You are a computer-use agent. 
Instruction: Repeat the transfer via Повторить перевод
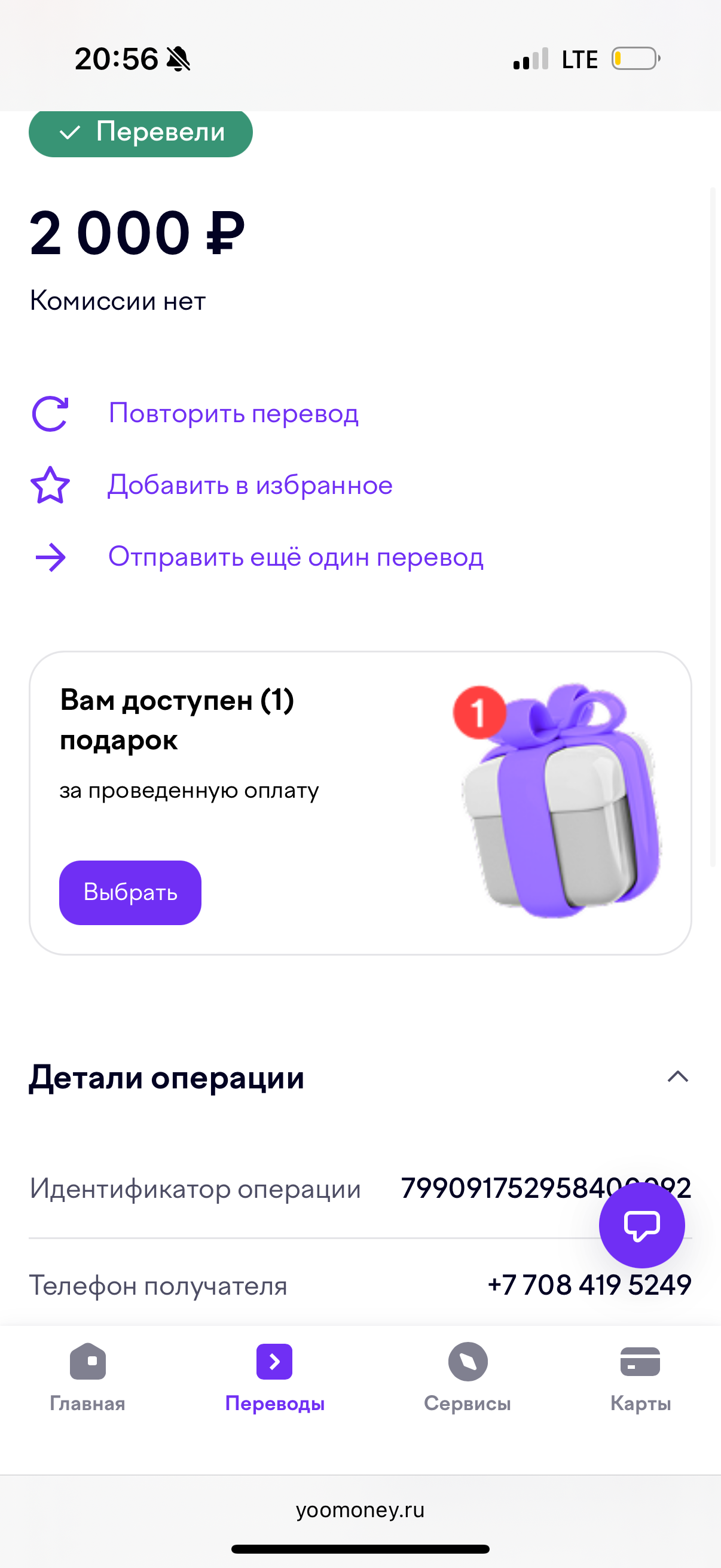tap(233, 414)
